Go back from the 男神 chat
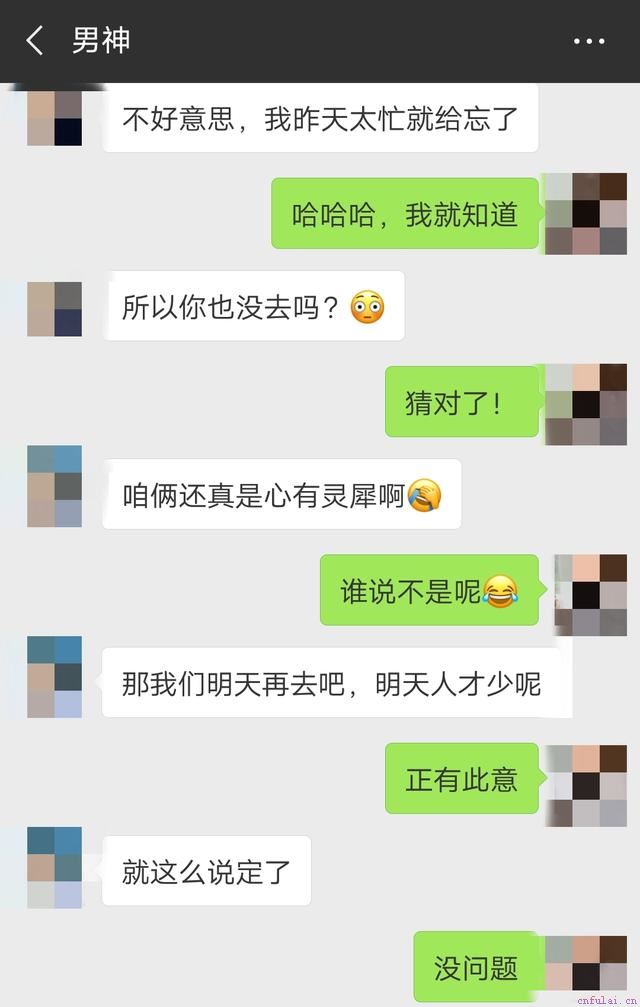Image resolution: width=640 pixels, height=1007 pixels. point(35,41)
